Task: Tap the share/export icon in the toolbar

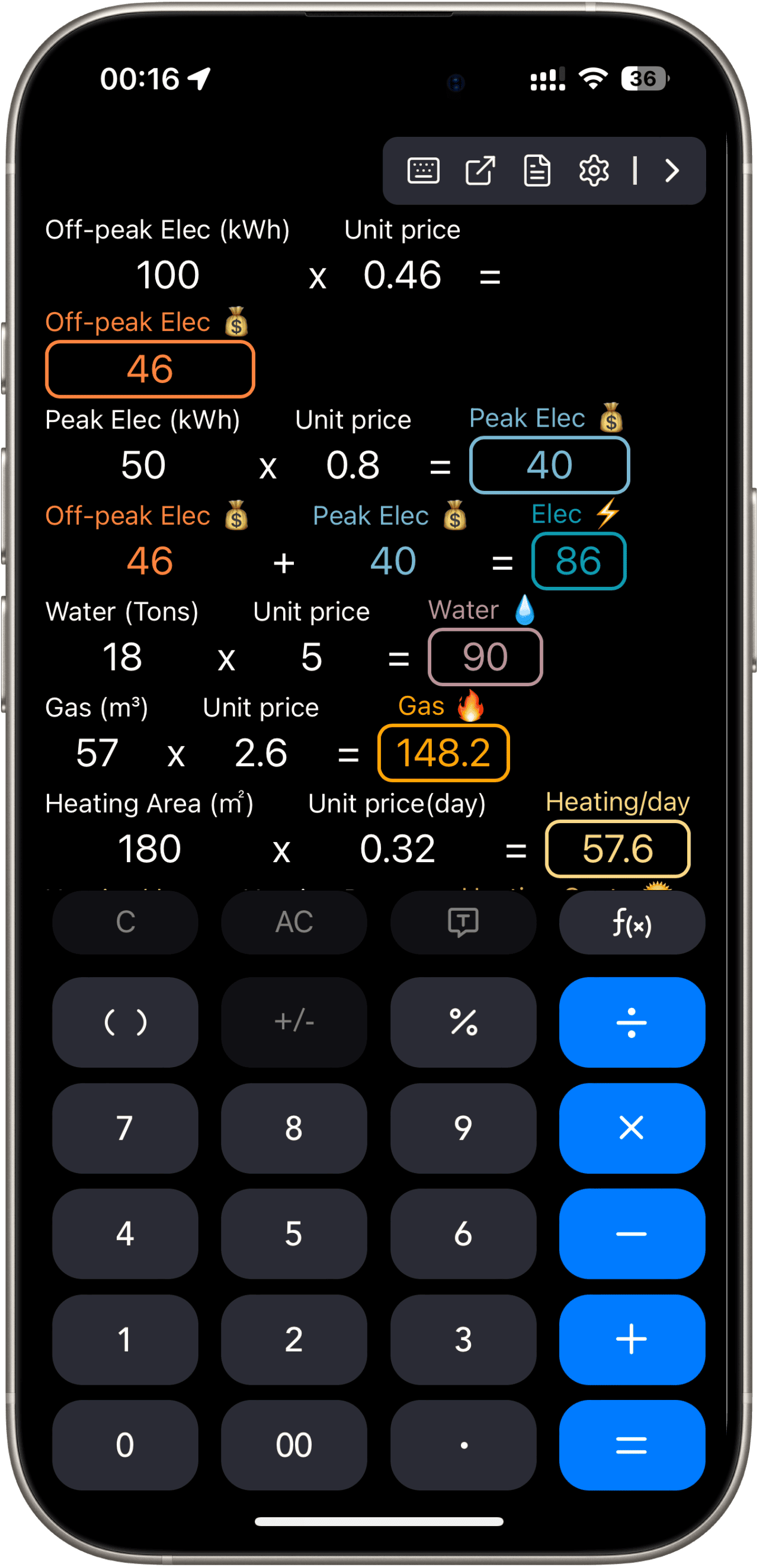Action: [x=480, y=170]
